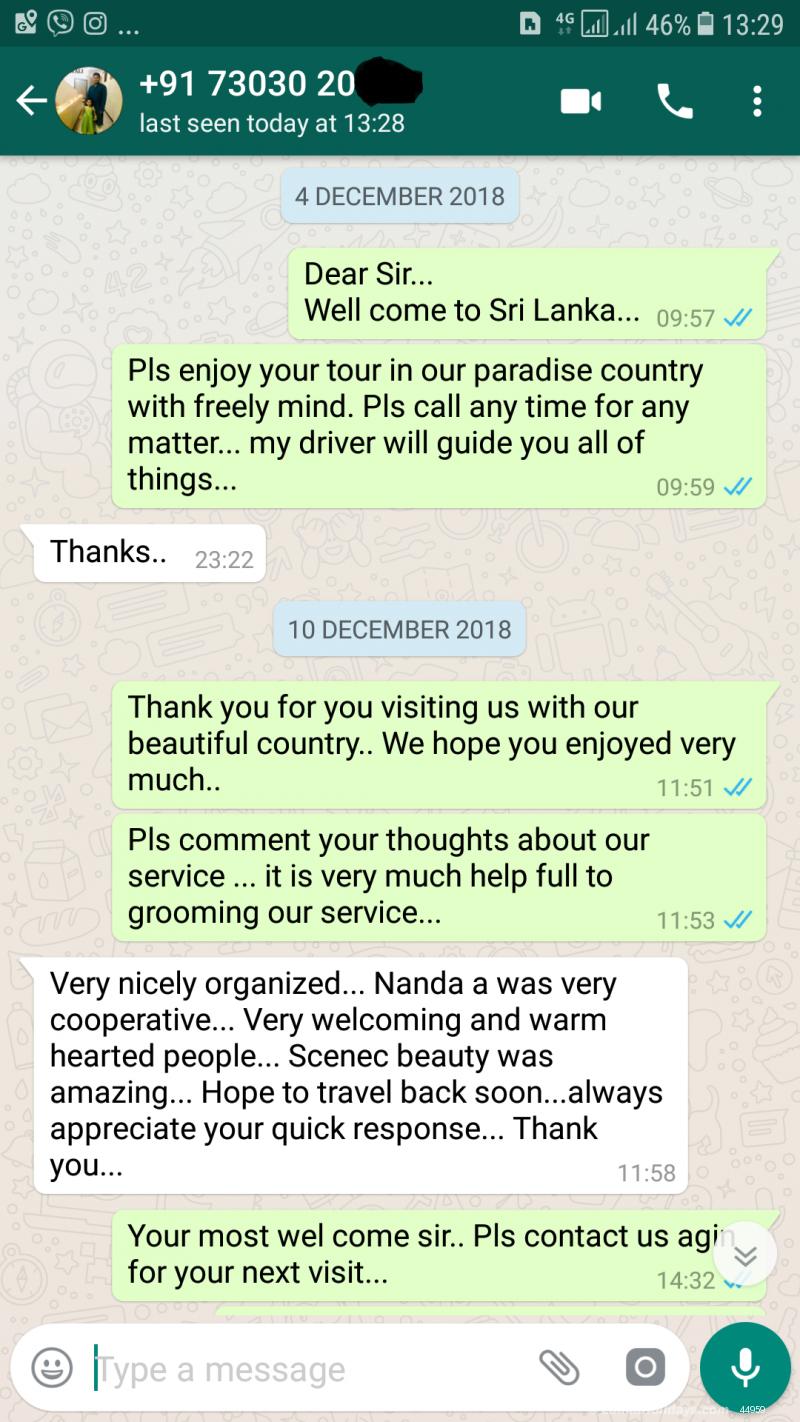Open the overflow menu
The width and height of the screenshot is (800, 1422).
757,101
